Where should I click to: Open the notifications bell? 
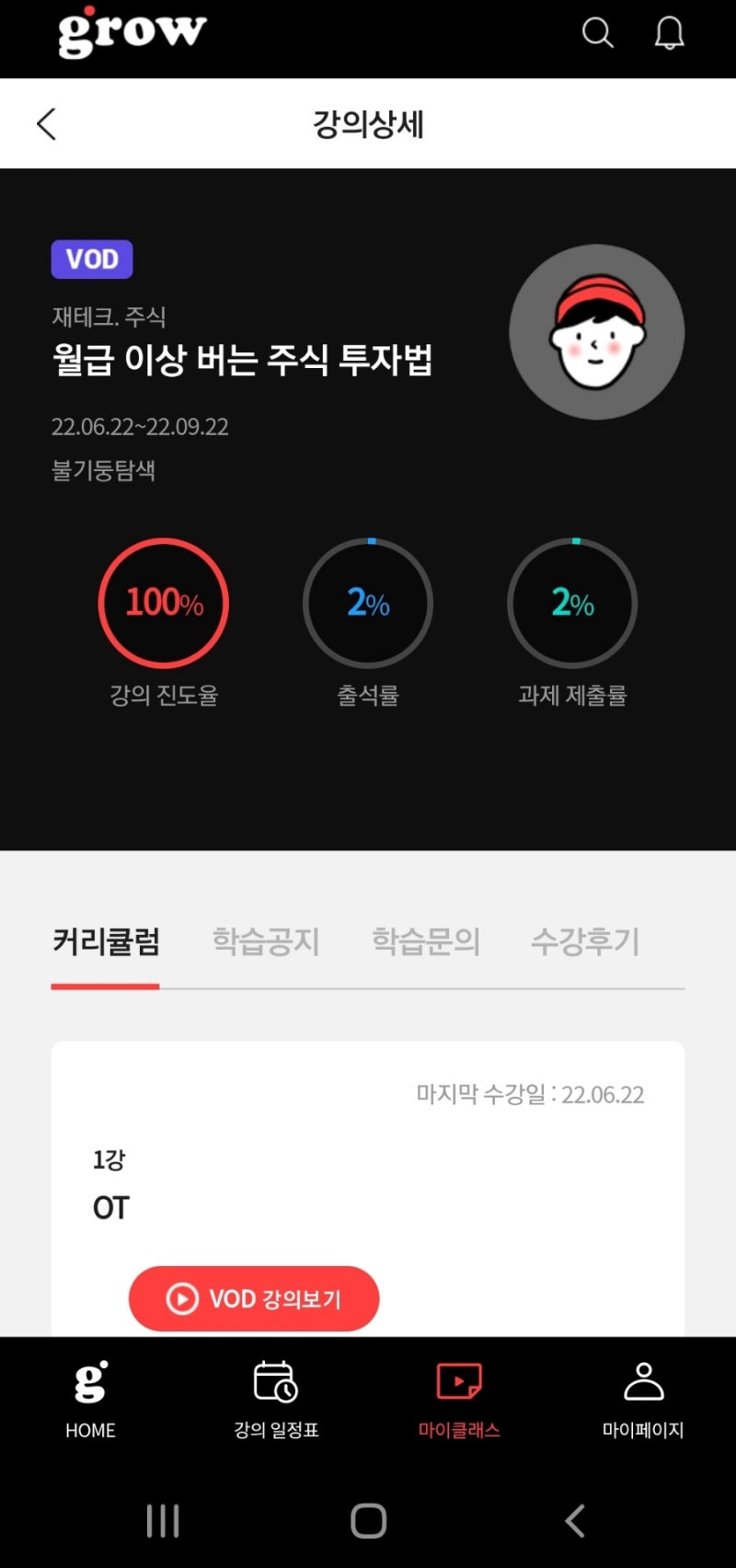coord(669,33)
